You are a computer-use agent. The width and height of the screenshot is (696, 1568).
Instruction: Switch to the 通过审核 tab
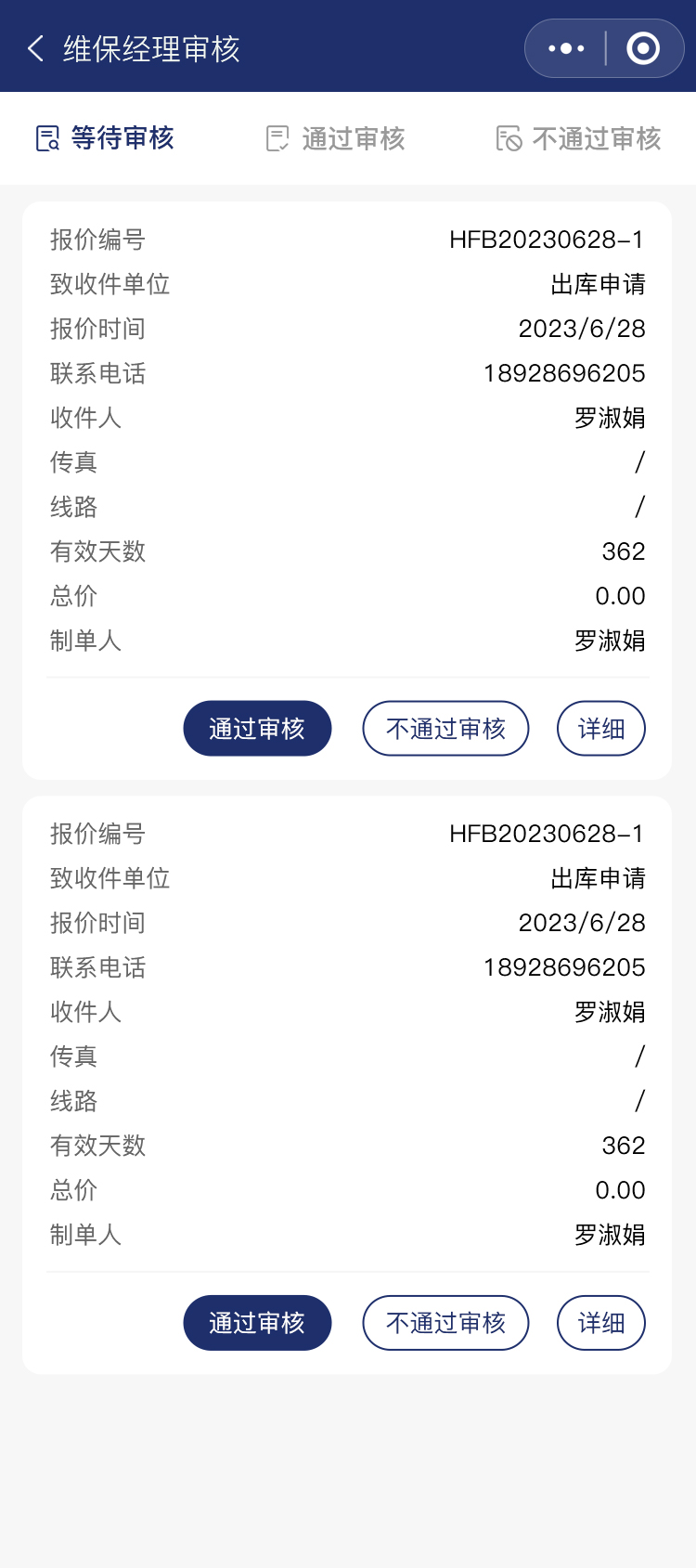tap(335, 138)
